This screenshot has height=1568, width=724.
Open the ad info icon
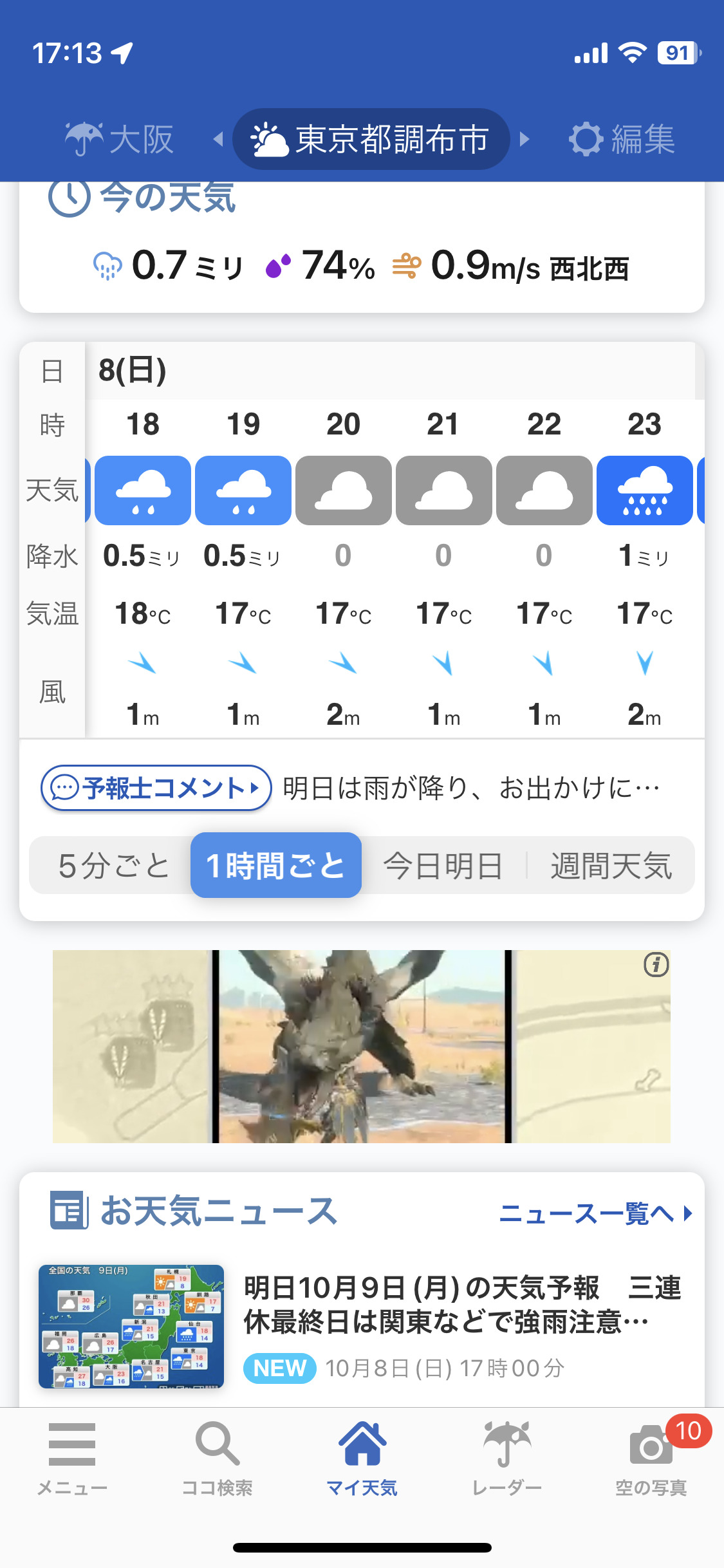click(656, 965)
